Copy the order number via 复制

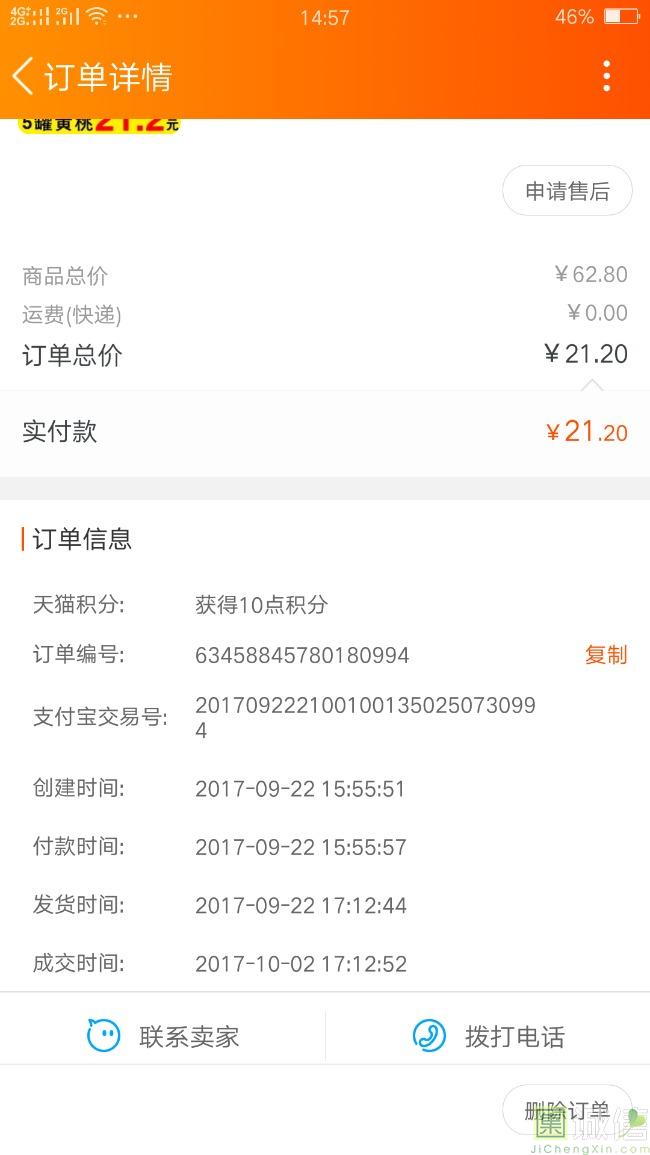click(x=605, y=655)
